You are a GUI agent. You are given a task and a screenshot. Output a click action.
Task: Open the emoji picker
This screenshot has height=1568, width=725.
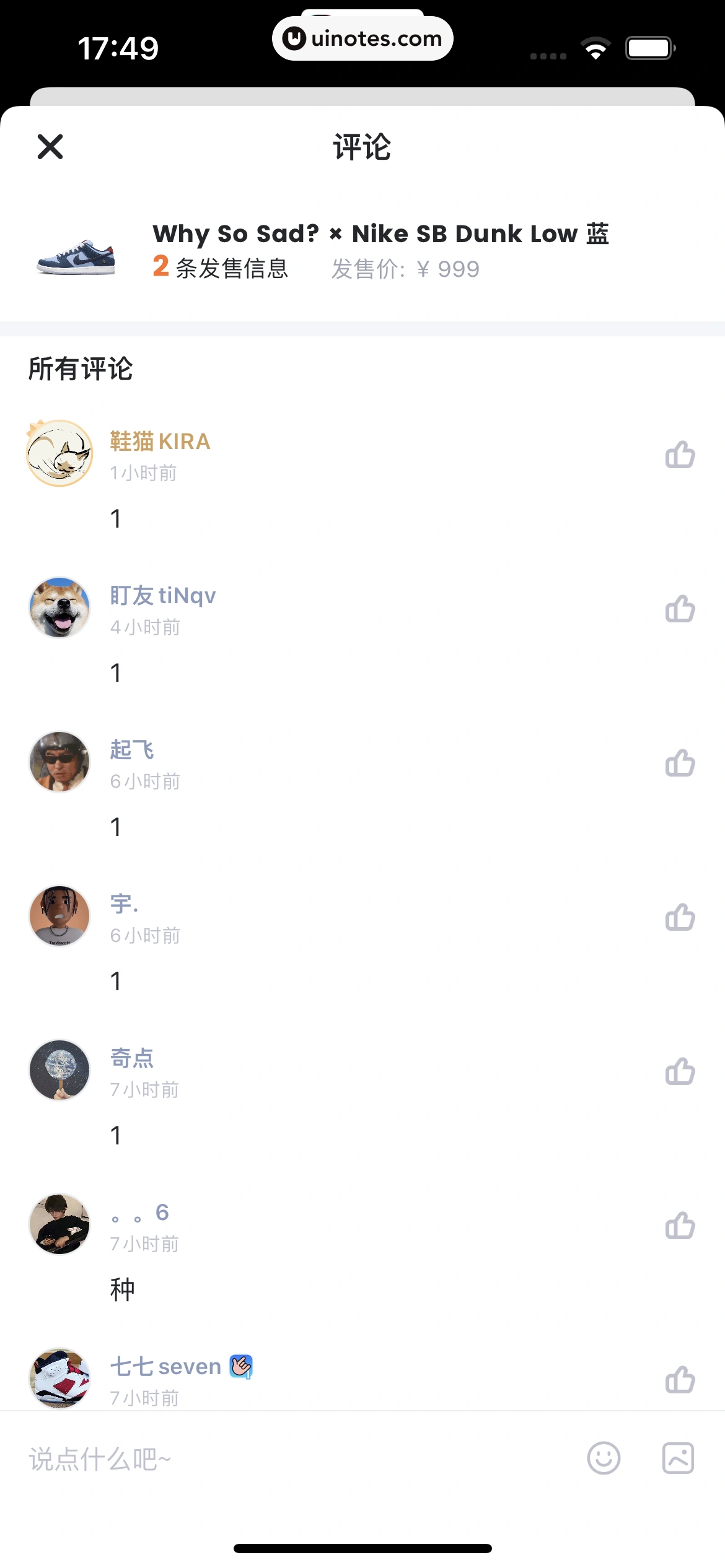(x=604, y=1458)
